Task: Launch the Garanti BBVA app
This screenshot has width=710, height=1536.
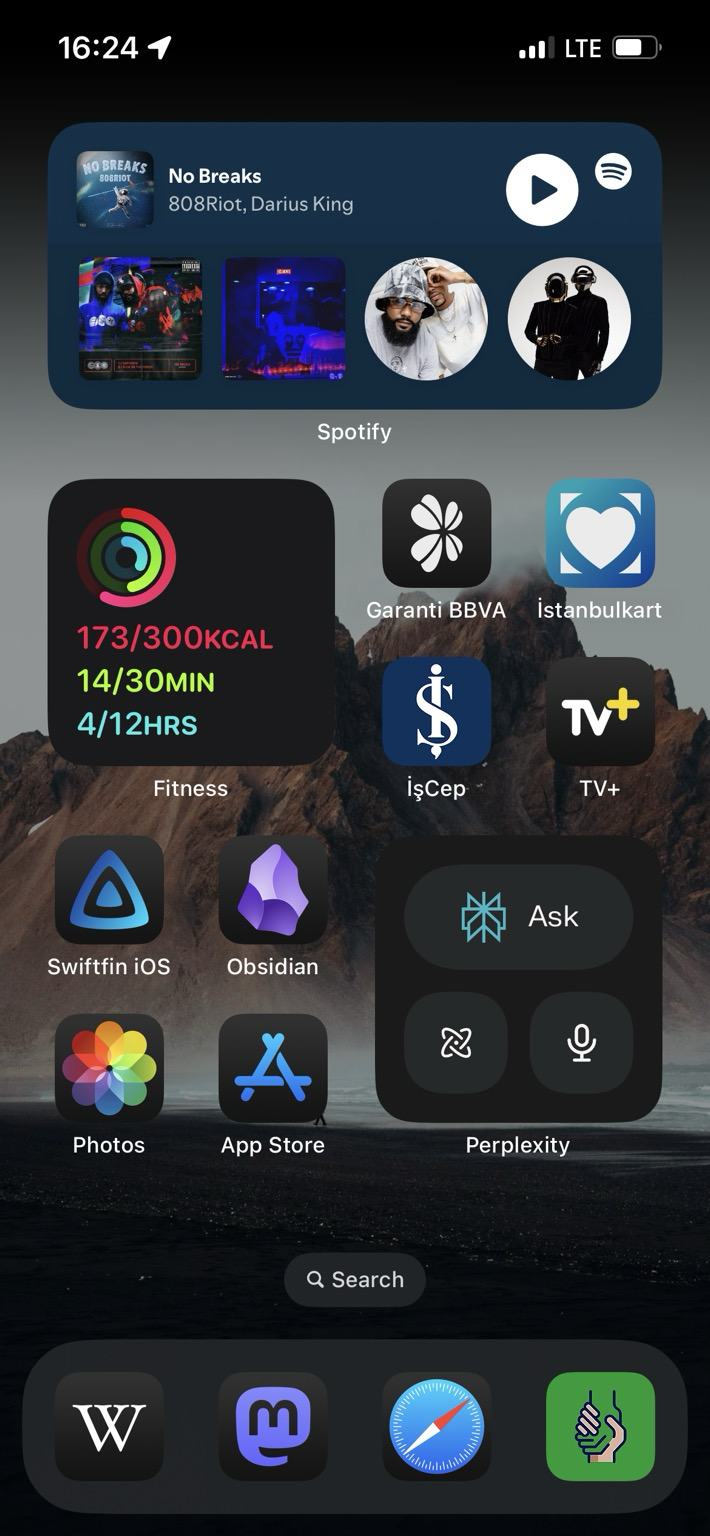Action: click(436, 533)
